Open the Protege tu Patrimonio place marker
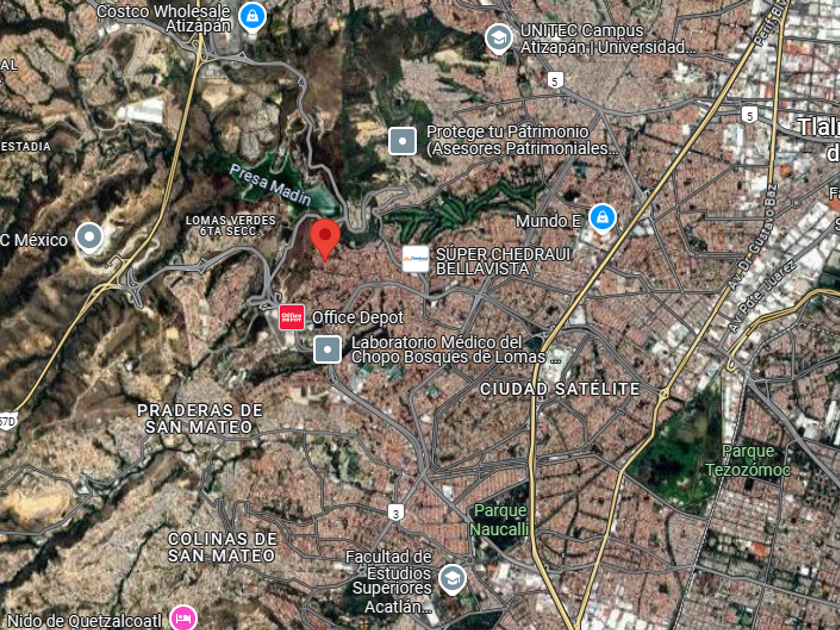The width and height of the screenshot is (840, 630). click(402, 141)
